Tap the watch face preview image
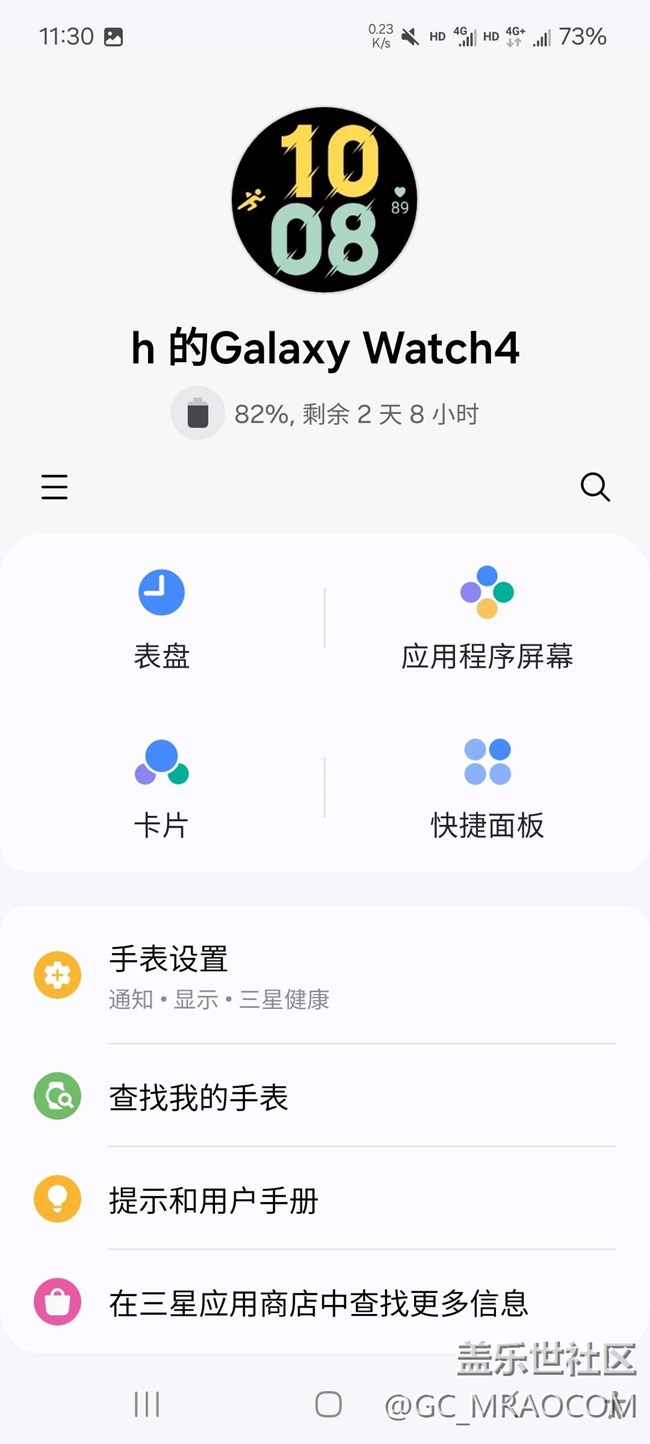This screenshot has height=1444, width=650. click(324, 200)
